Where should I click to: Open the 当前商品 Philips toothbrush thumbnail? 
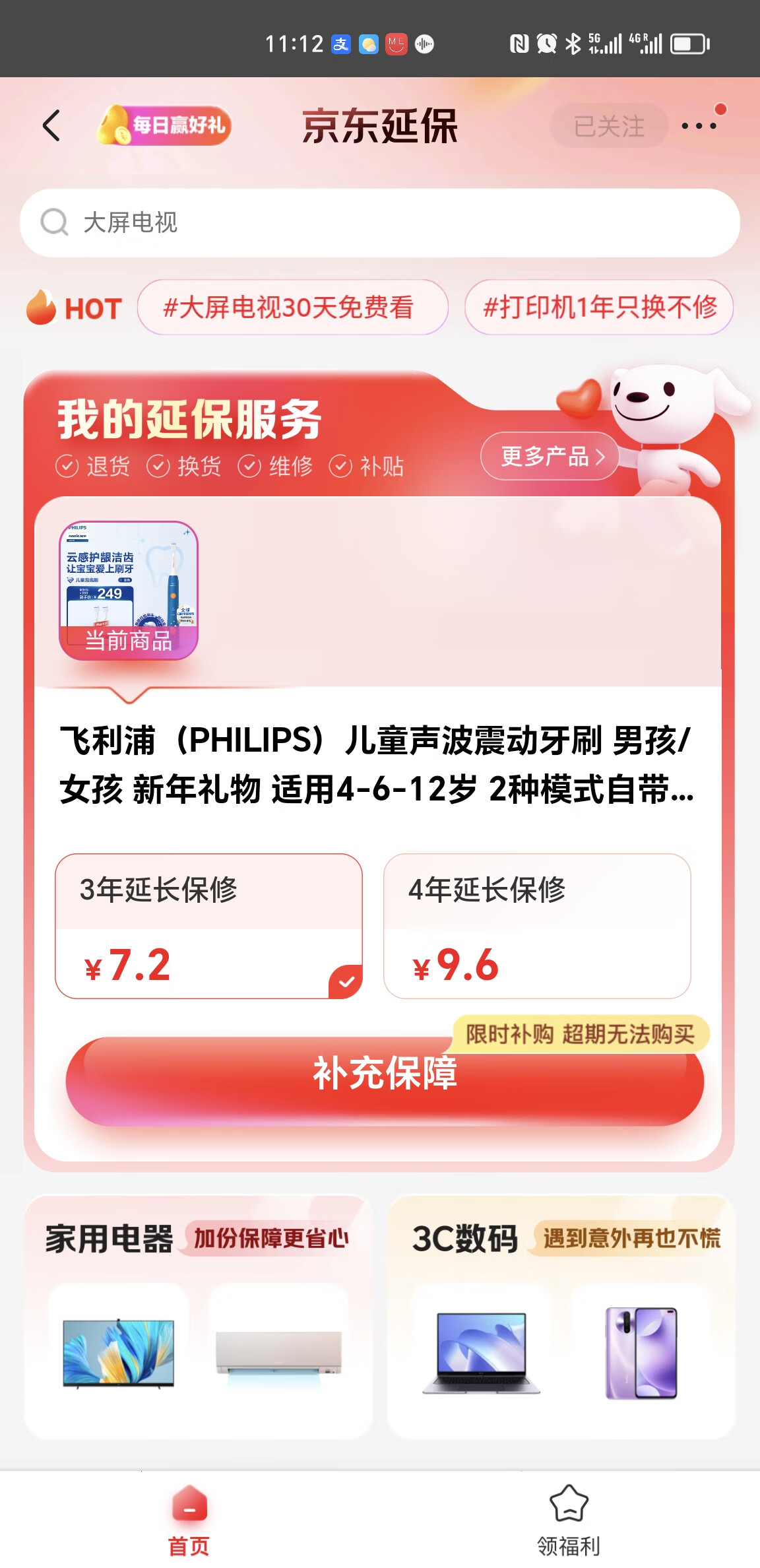point(129,591)
